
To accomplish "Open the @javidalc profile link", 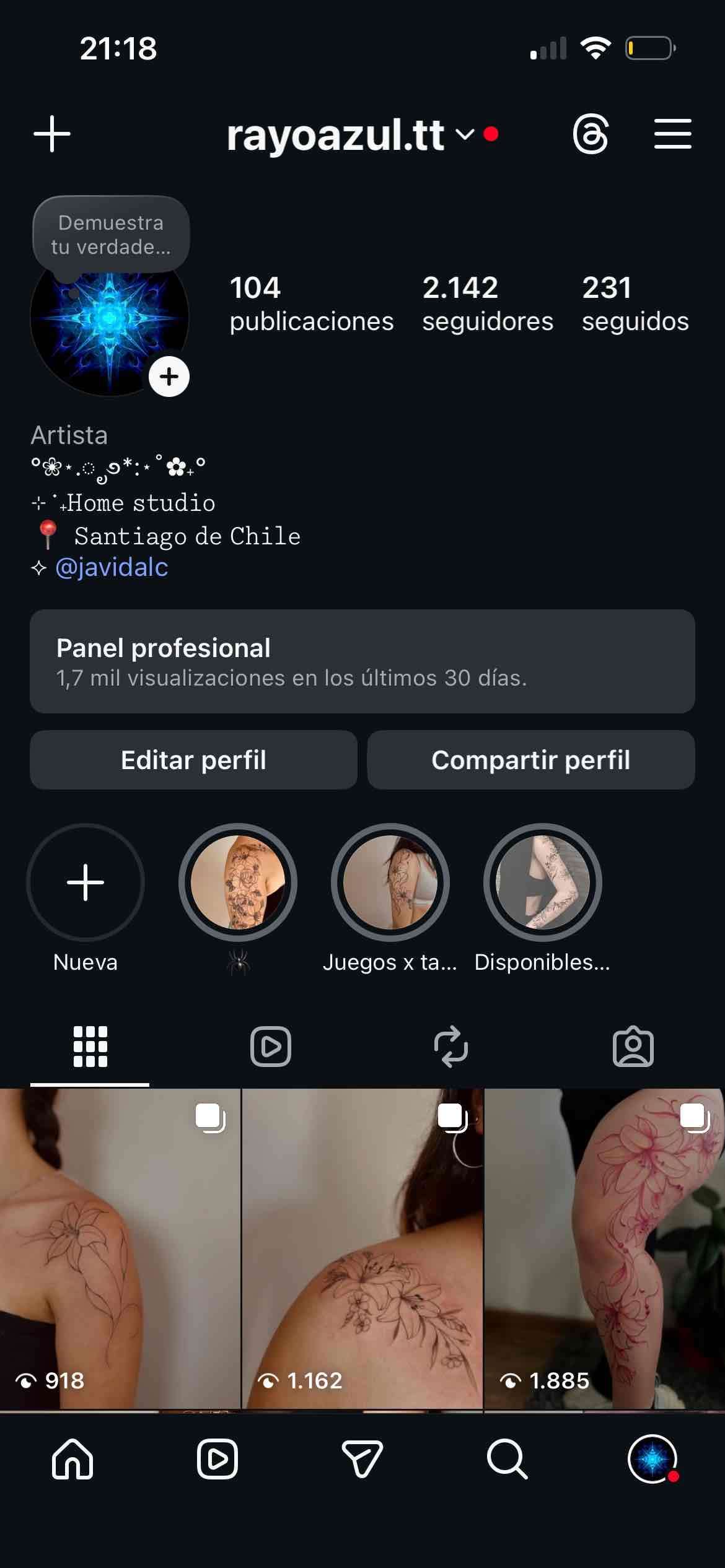I will point(112,567).
